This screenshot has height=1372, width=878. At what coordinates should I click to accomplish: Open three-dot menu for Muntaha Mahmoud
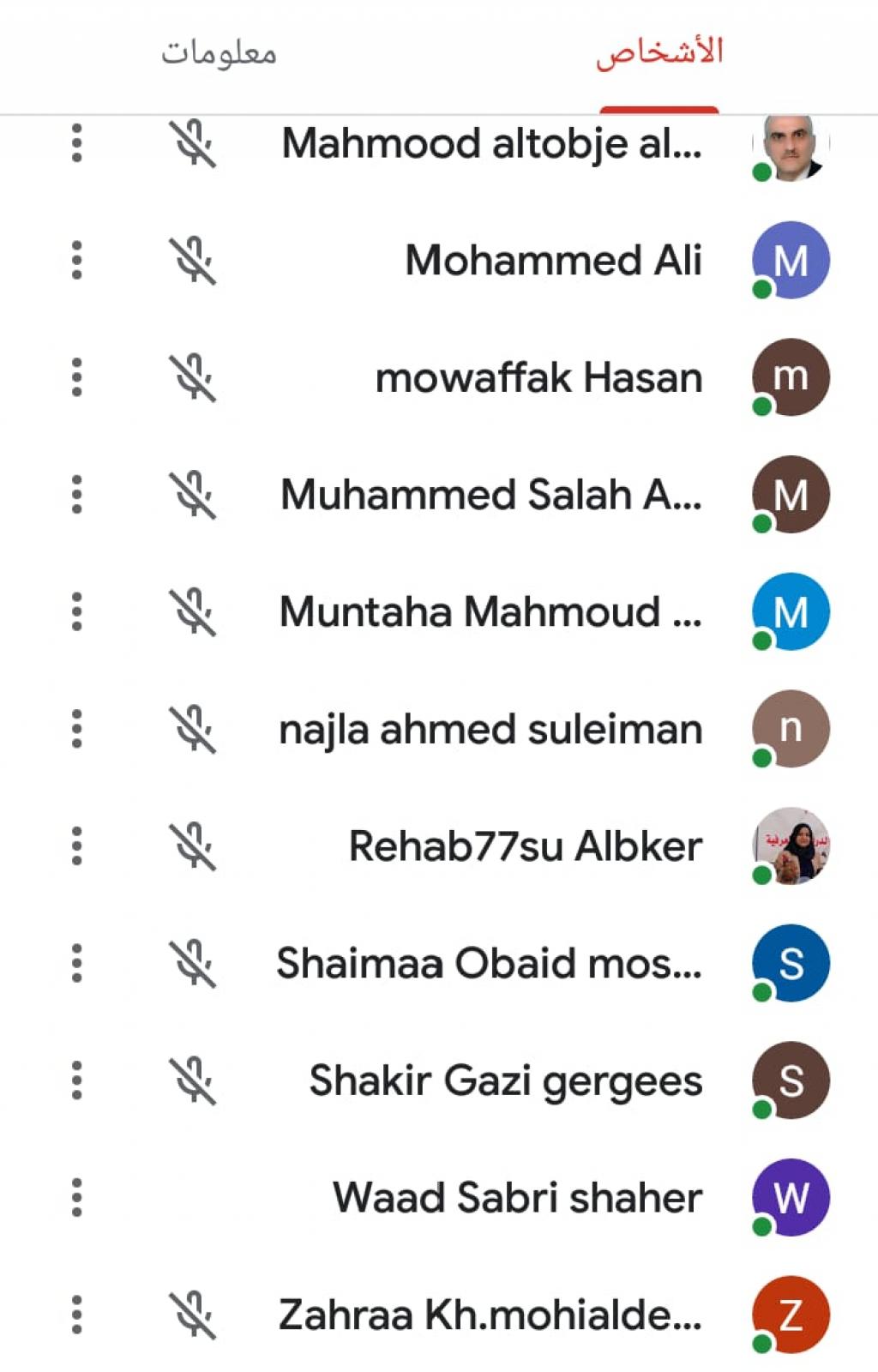(x=77, y=612)
